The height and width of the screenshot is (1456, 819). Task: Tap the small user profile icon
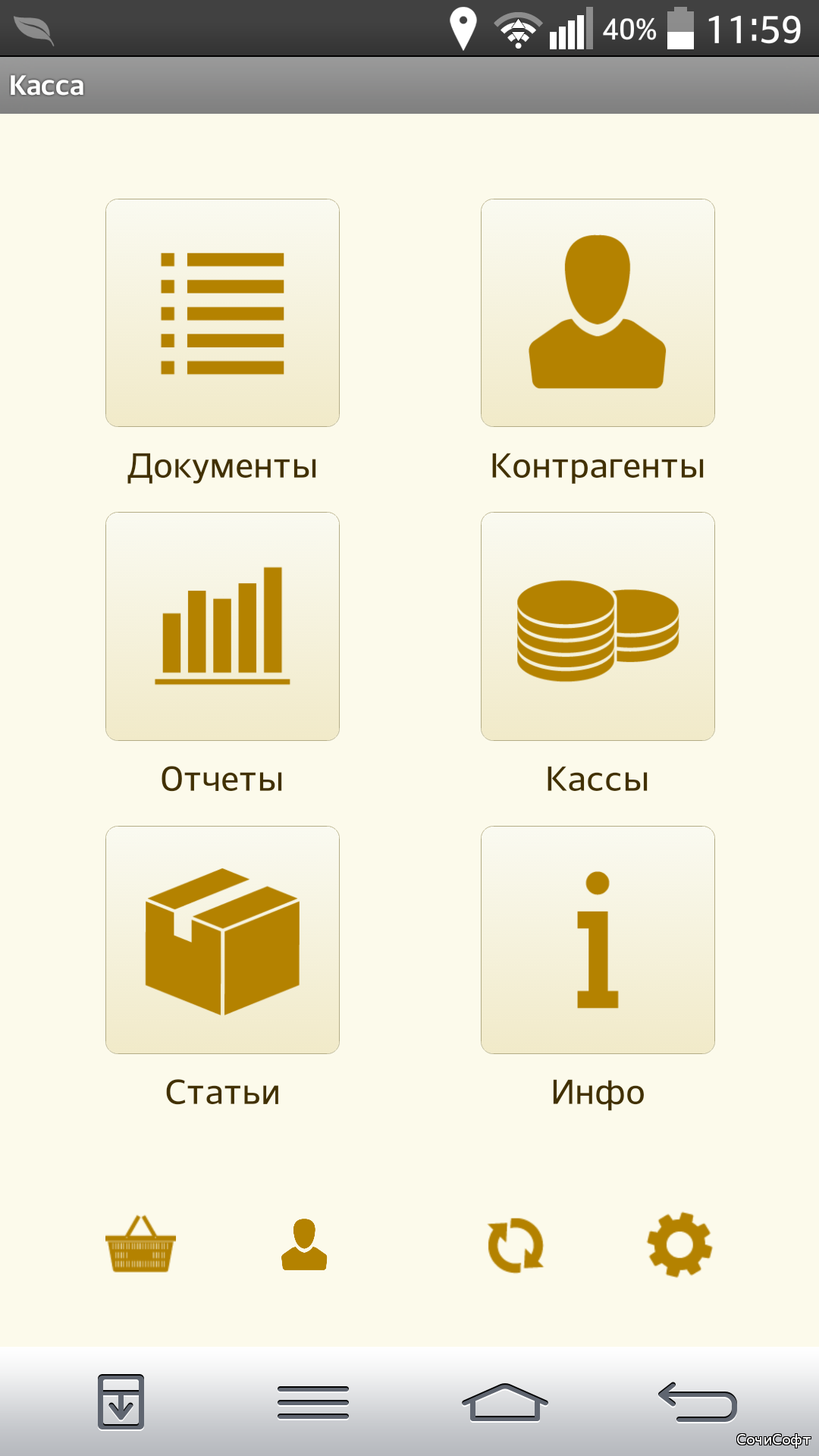[x=304, y=1244]
